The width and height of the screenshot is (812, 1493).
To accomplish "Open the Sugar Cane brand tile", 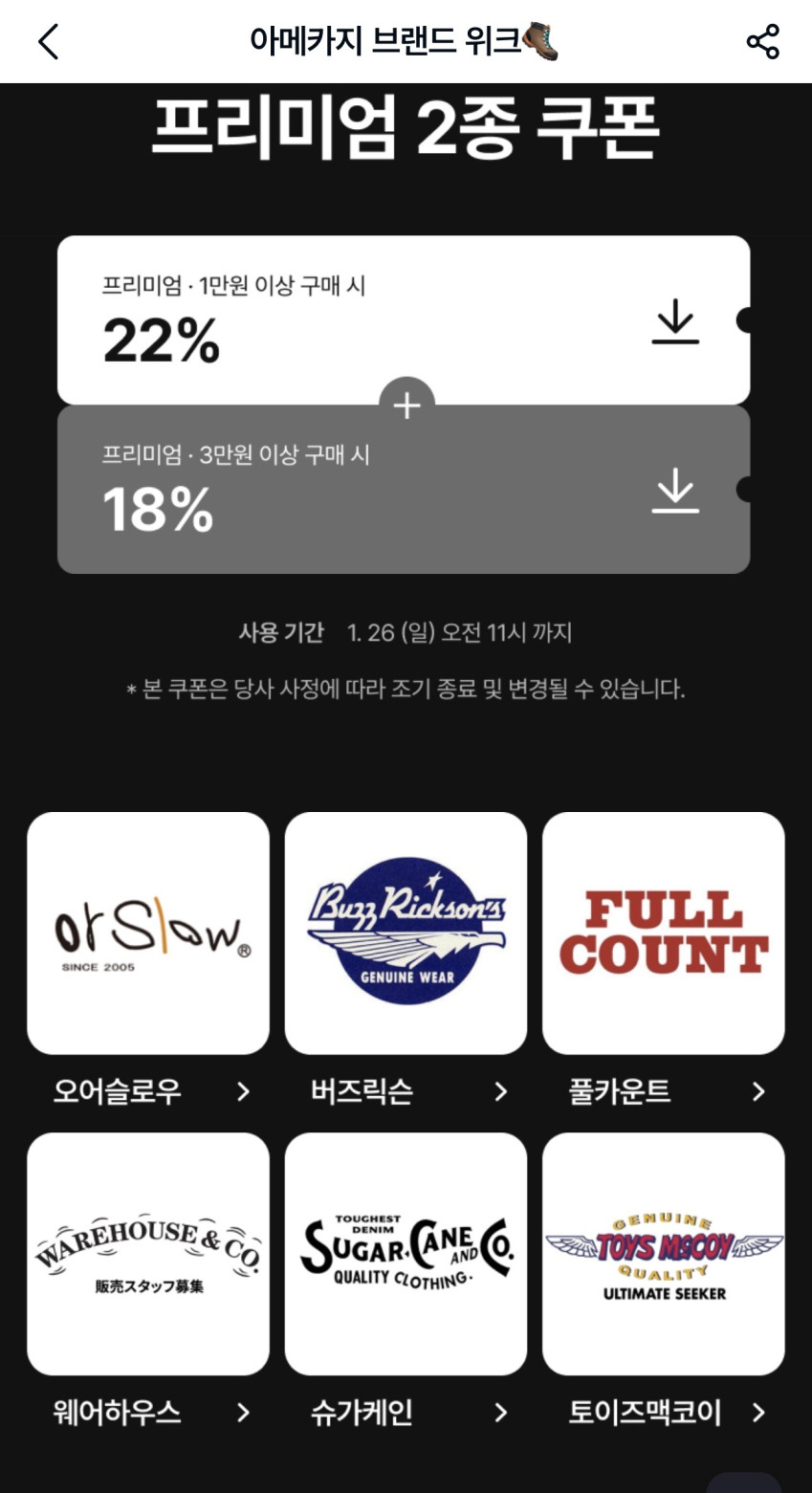I will [x=406, y=1253].
